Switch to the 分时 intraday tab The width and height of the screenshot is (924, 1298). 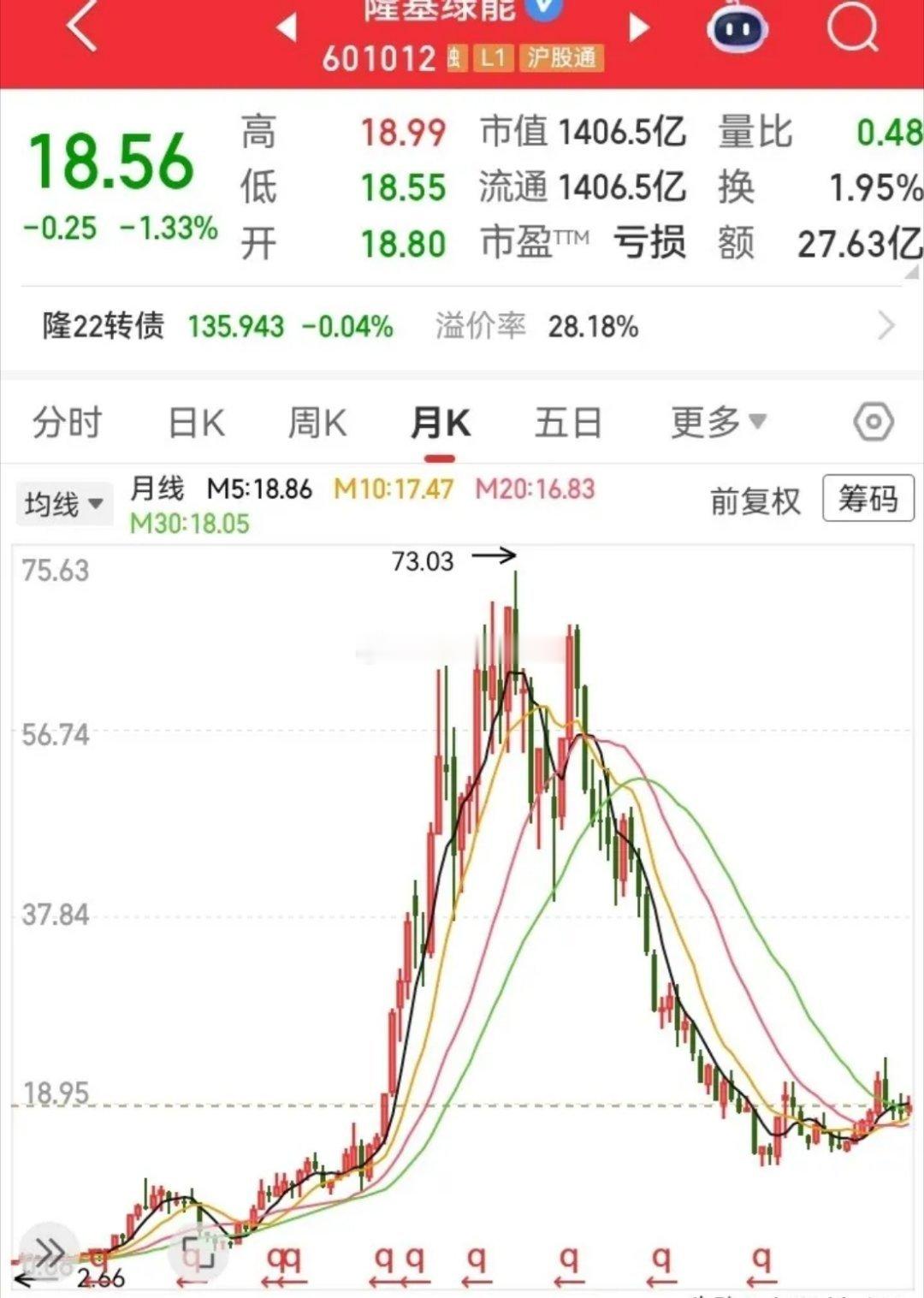click(67, 421)
